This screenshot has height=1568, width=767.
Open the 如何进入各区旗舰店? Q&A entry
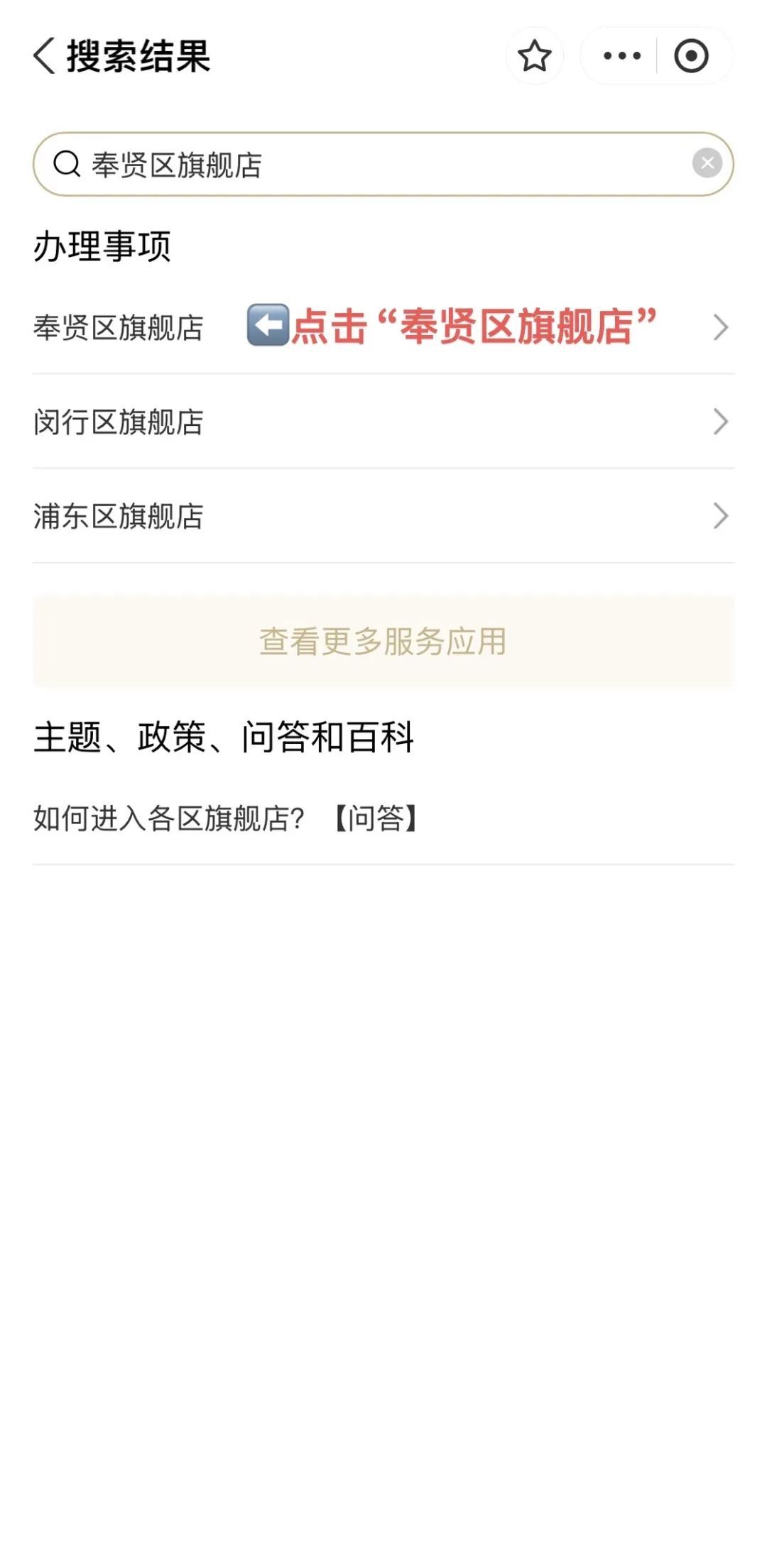point(226,818)
